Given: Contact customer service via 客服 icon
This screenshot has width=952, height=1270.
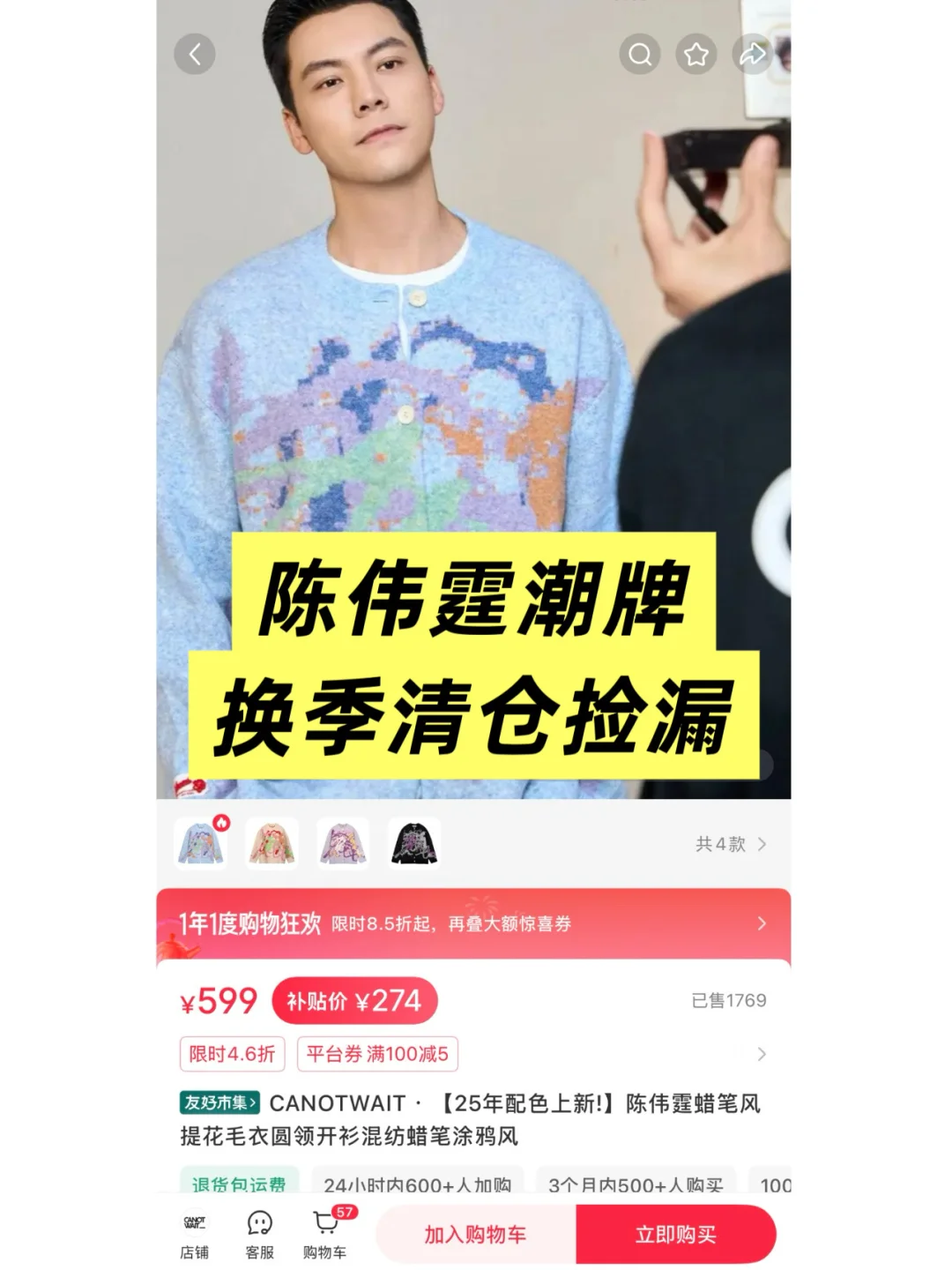Looking at the screenshot, I should click(x=257, y=1233).
